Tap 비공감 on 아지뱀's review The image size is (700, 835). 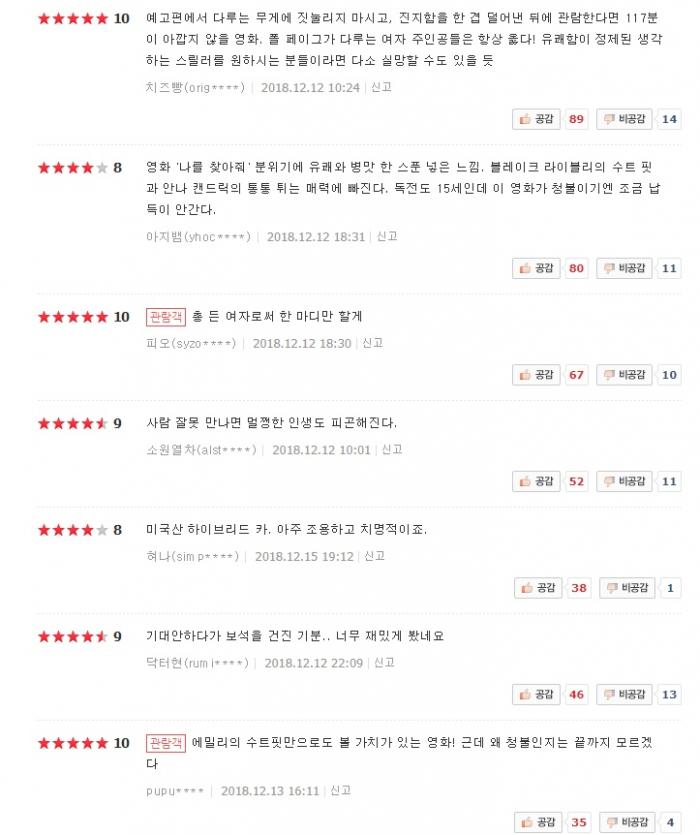tap(625, 268)
